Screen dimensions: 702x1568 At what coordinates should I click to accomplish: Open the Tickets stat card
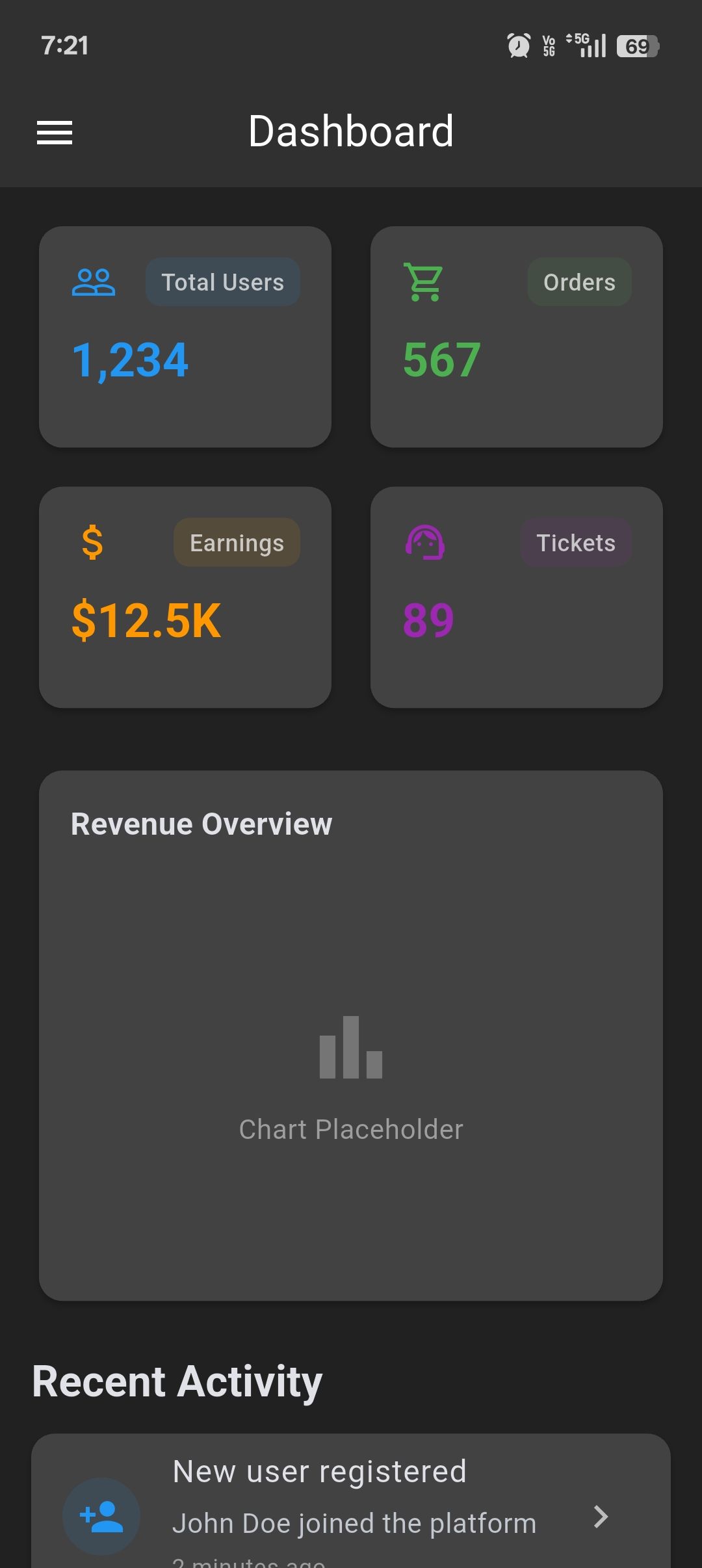point(517,597)
